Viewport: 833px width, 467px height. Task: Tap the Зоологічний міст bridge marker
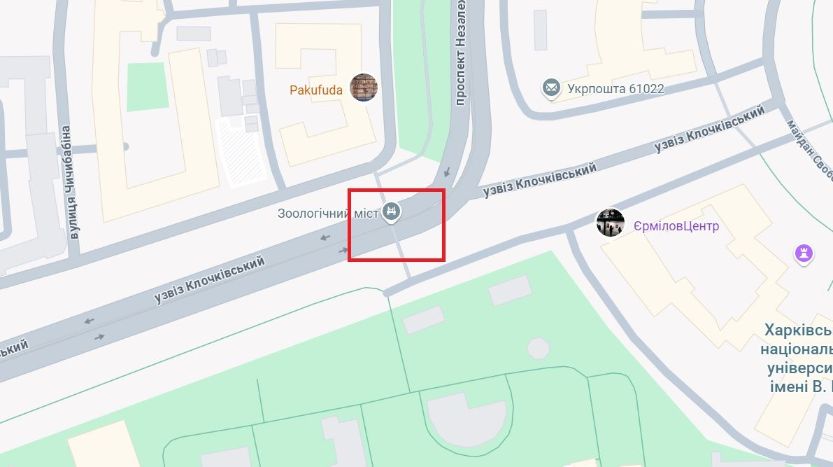[394, 211]
